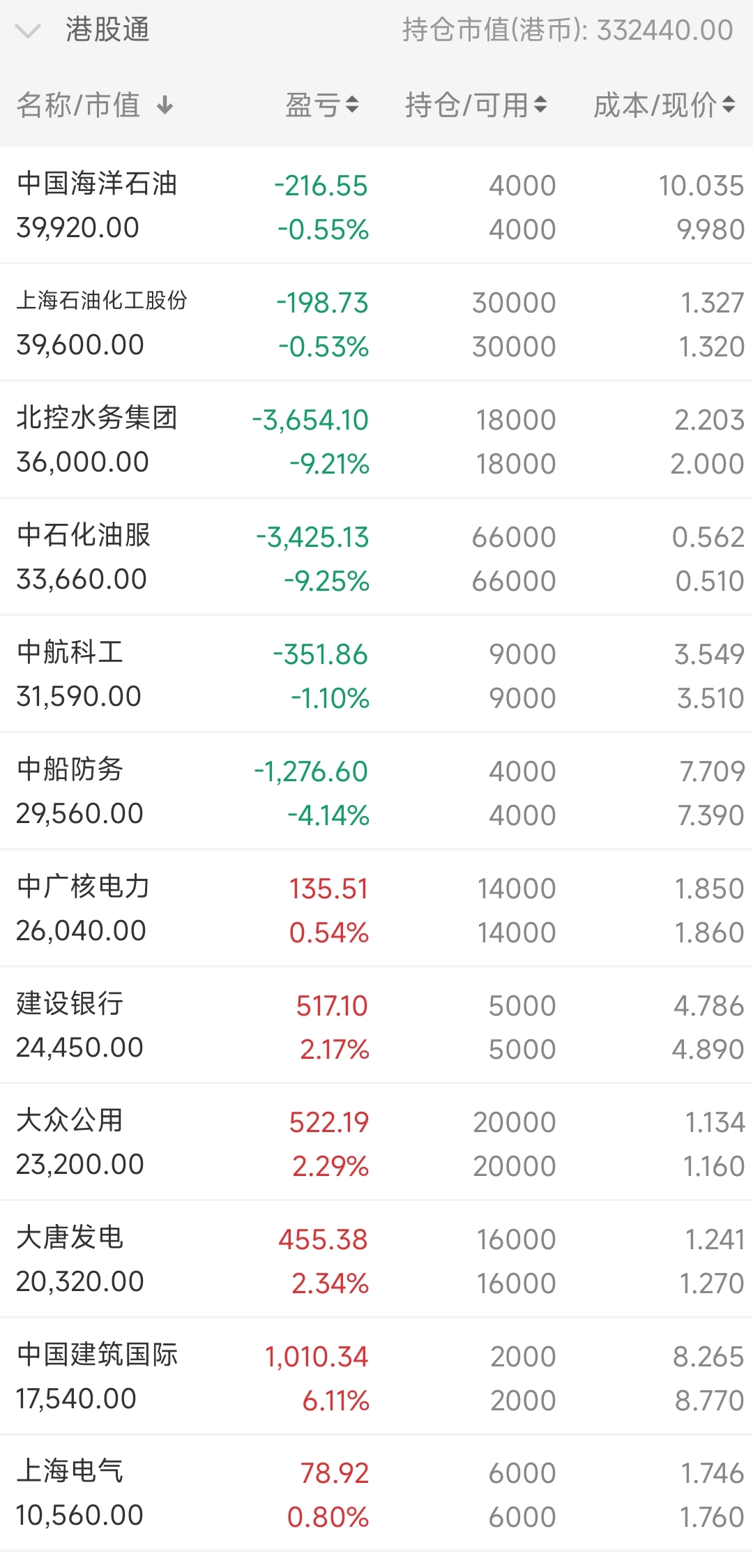The width and height of the screenshot is (753, 1568).
Task: Sort the list by 盈亏
Action: pos(322,105)
